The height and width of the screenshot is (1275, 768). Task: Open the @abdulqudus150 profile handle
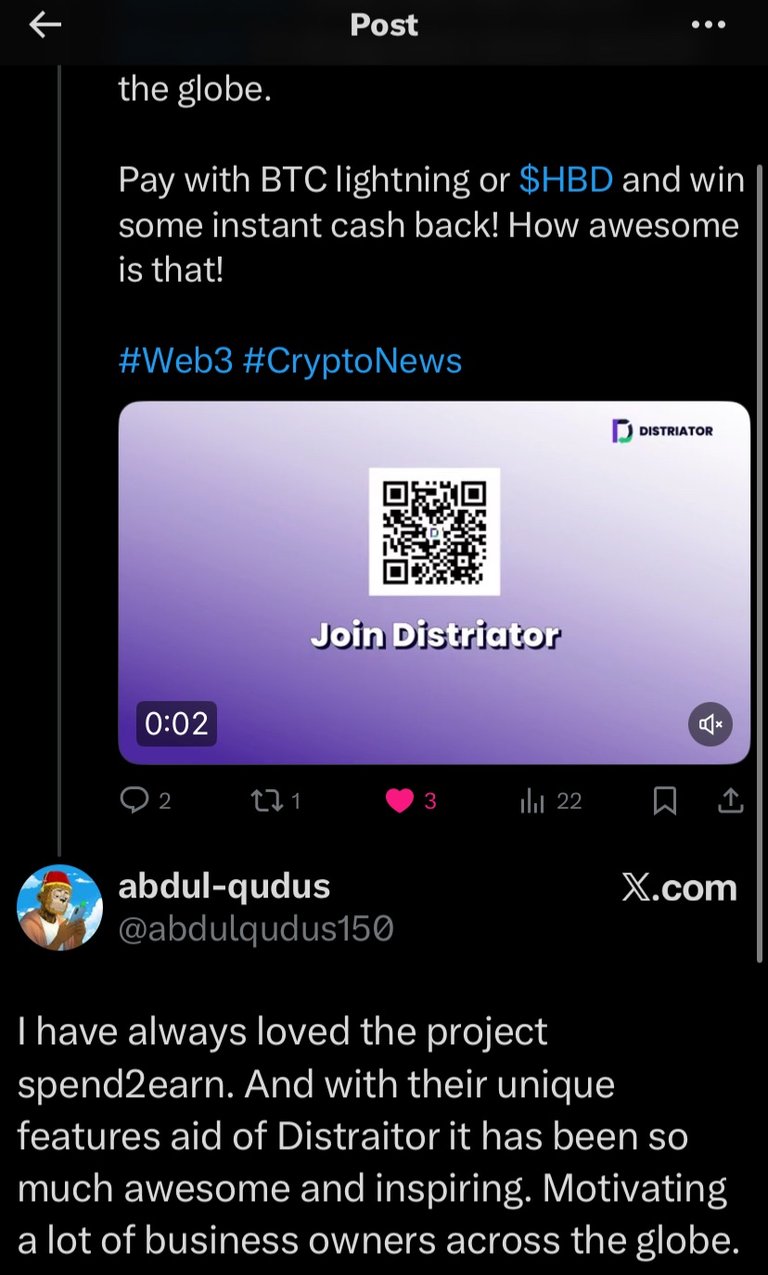[x=256, y=930]
